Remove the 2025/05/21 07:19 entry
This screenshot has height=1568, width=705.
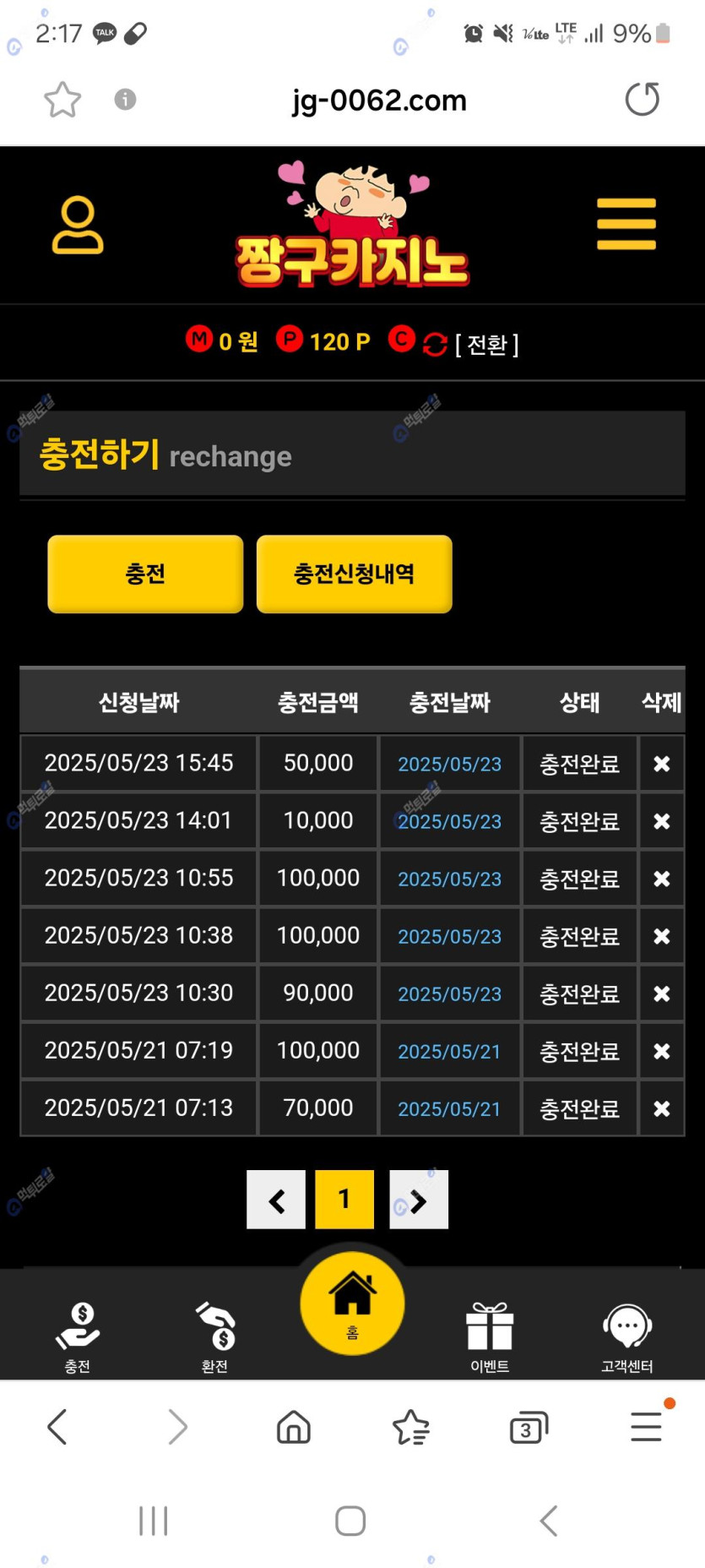[x=661, y=1051]
